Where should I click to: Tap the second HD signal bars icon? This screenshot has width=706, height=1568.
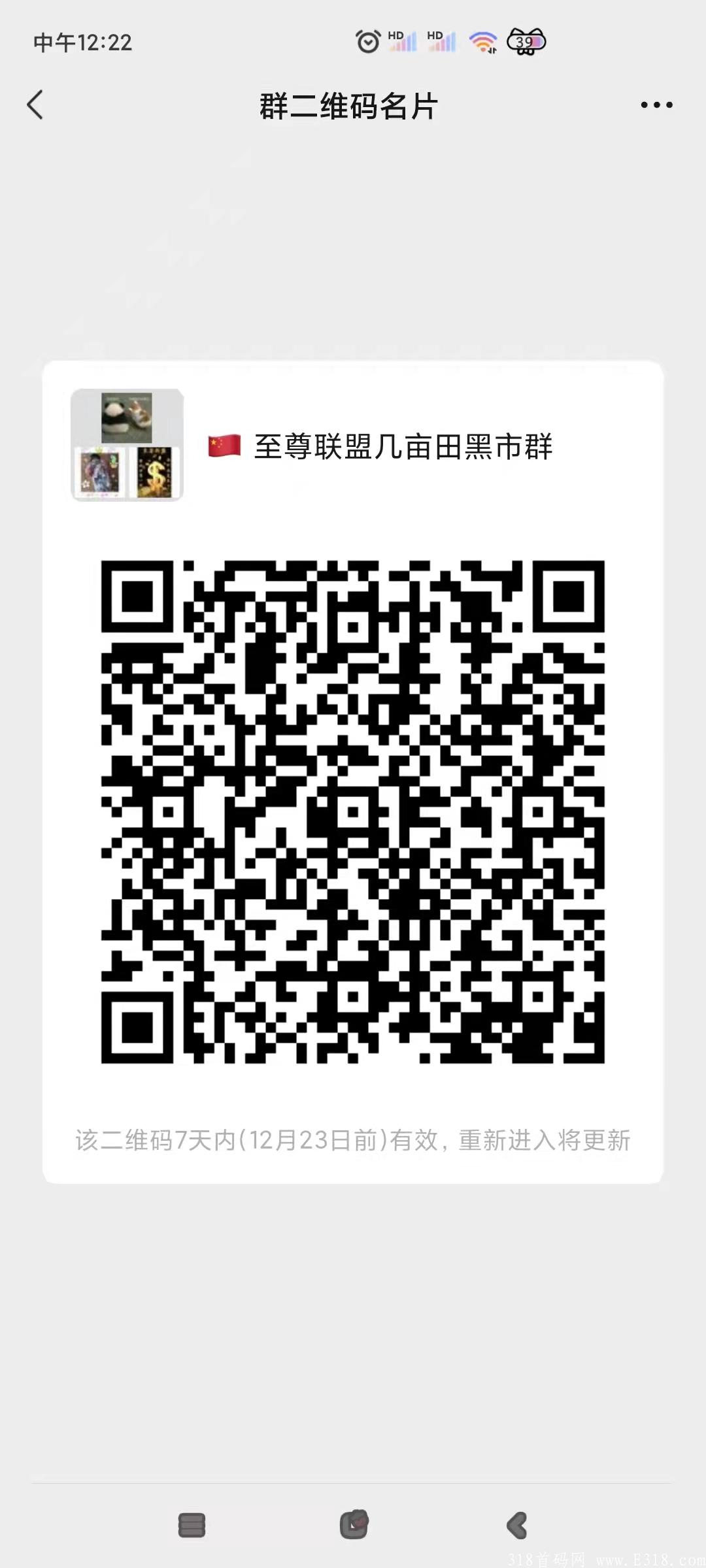pyautogui.click(x=439, y=41)
